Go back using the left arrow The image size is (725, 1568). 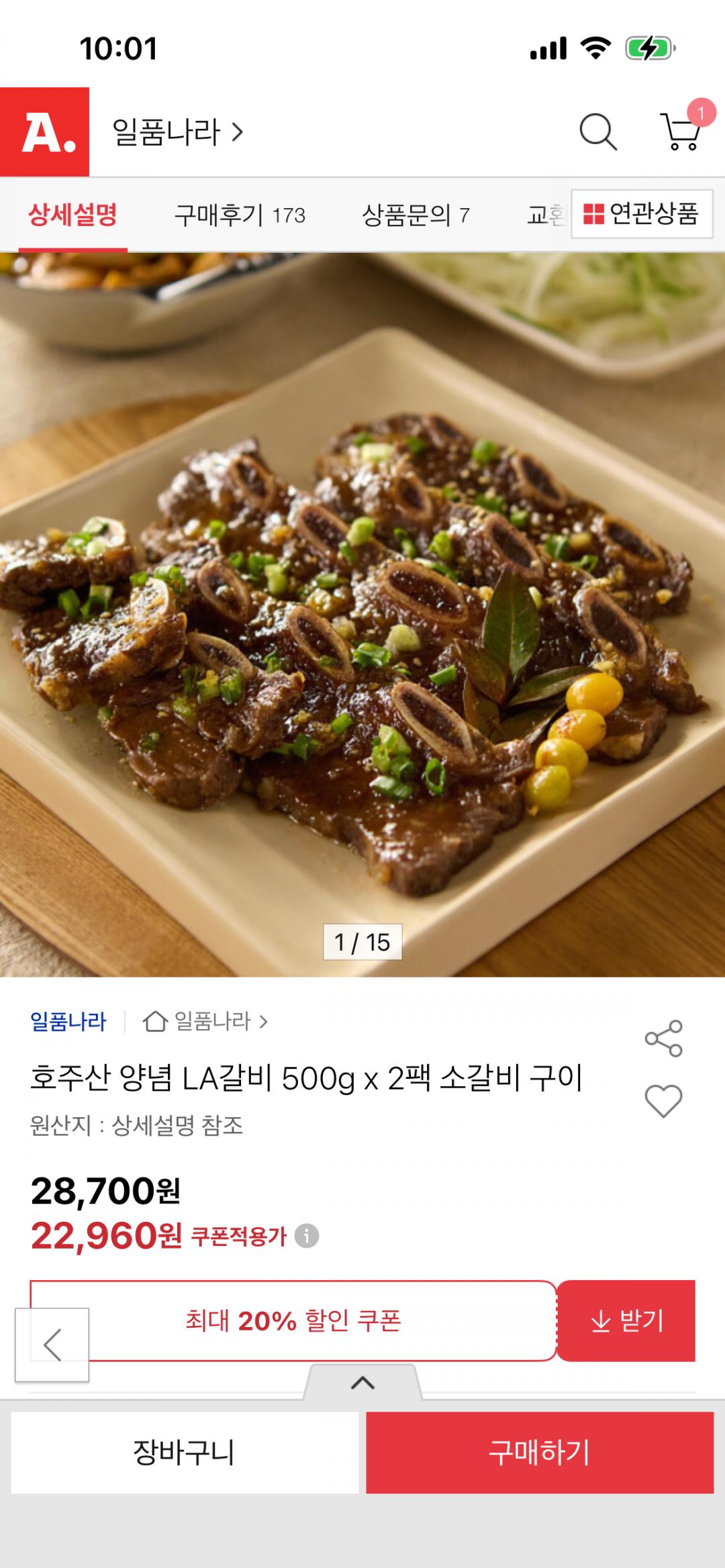tap(52, 1345)
